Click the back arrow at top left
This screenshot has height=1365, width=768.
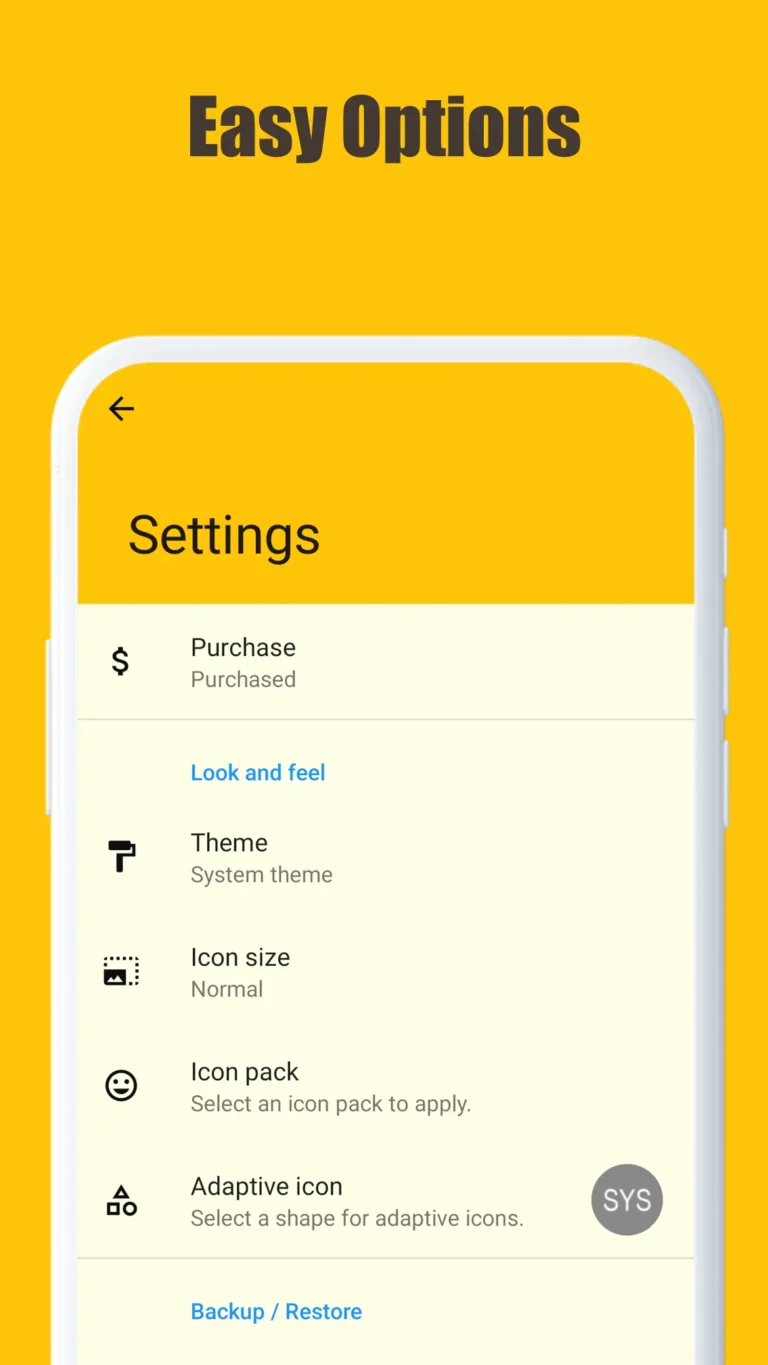[x=120, y=408]
